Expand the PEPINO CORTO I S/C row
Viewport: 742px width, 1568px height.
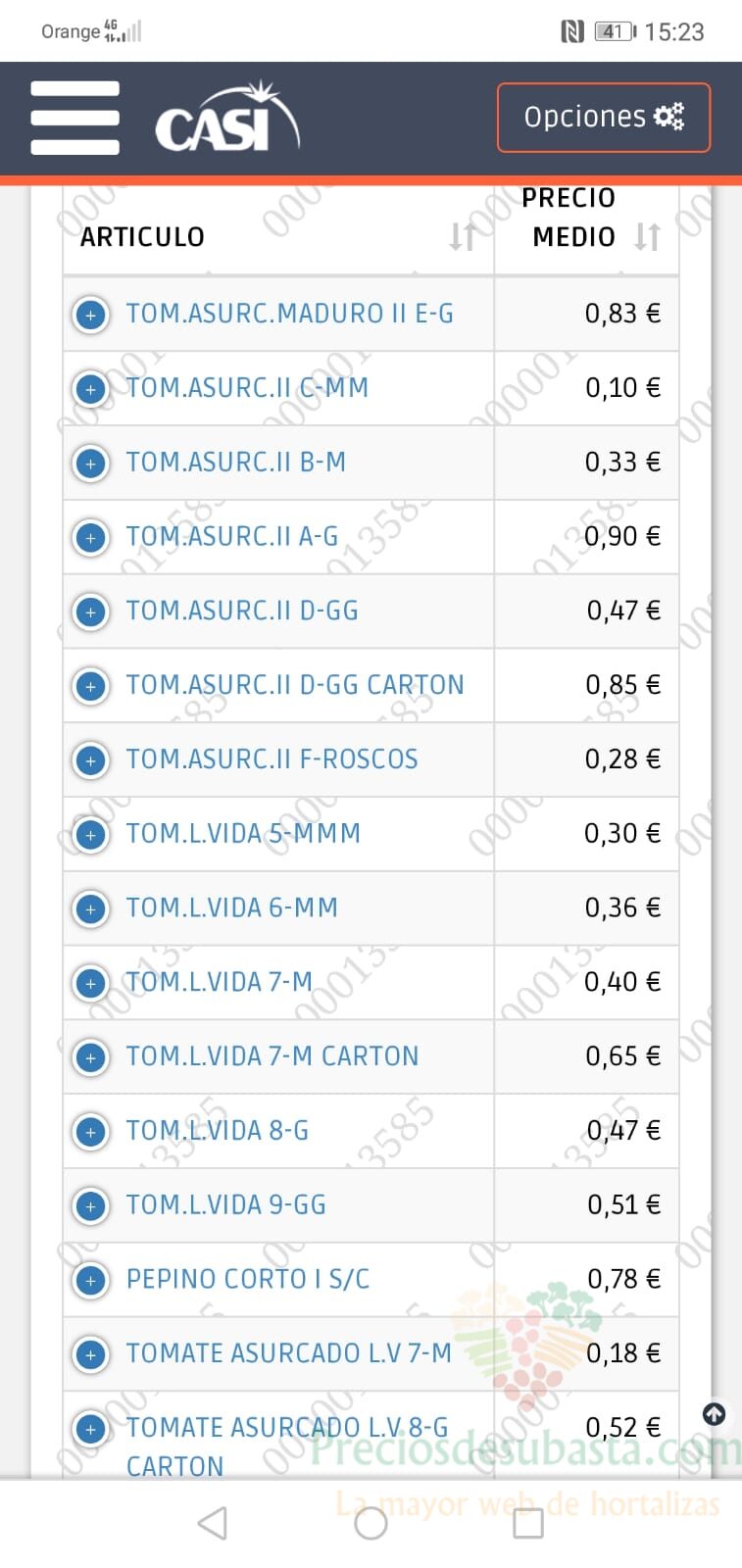pos(91,1280)
